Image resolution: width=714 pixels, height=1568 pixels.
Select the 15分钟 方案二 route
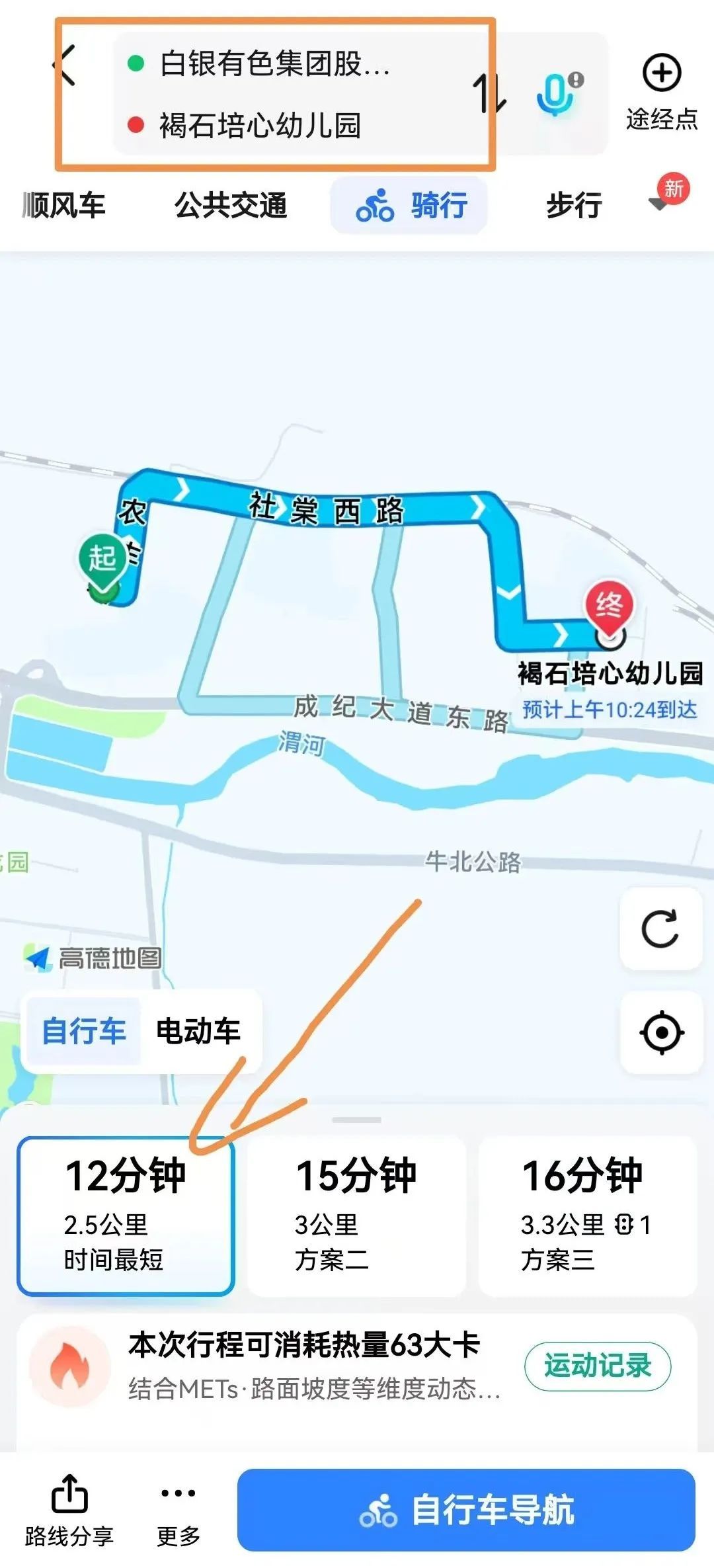(356, 1216)
